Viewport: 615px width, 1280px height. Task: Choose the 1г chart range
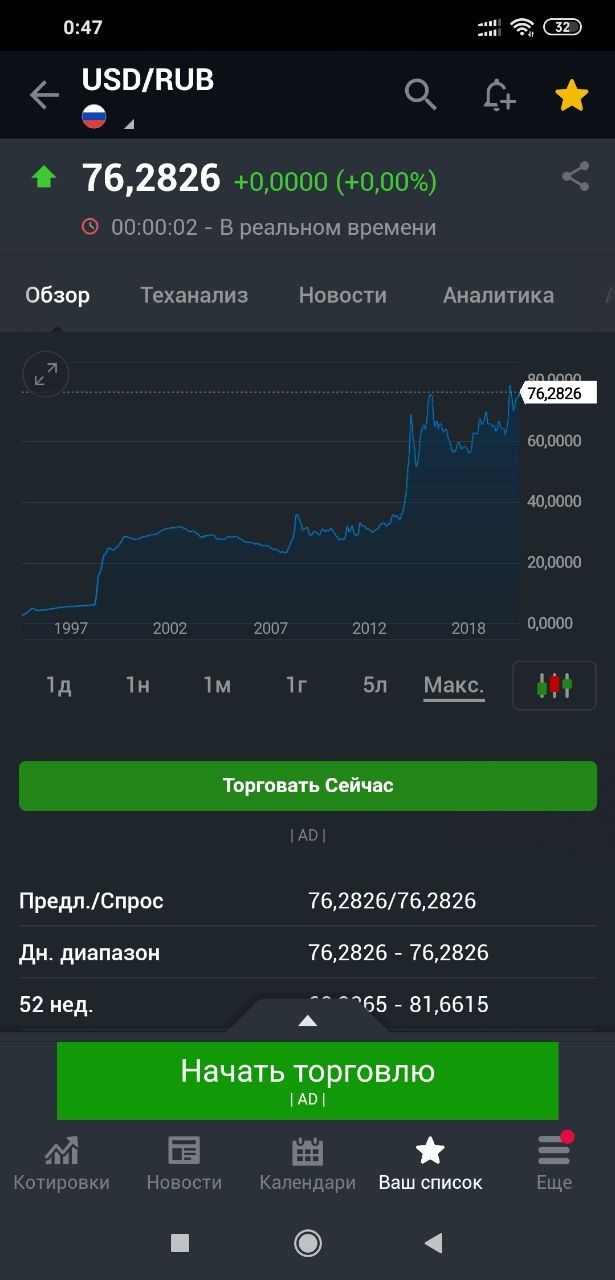296,685
